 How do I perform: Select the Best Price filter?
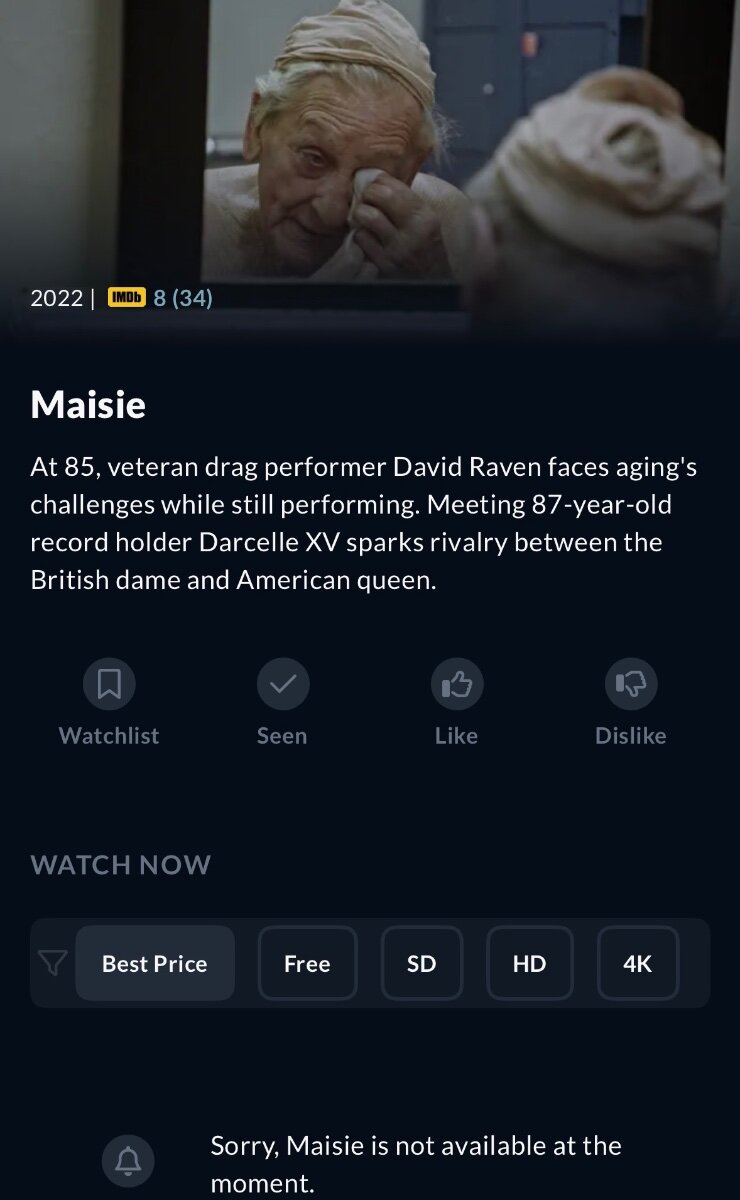tap(155, 963)
